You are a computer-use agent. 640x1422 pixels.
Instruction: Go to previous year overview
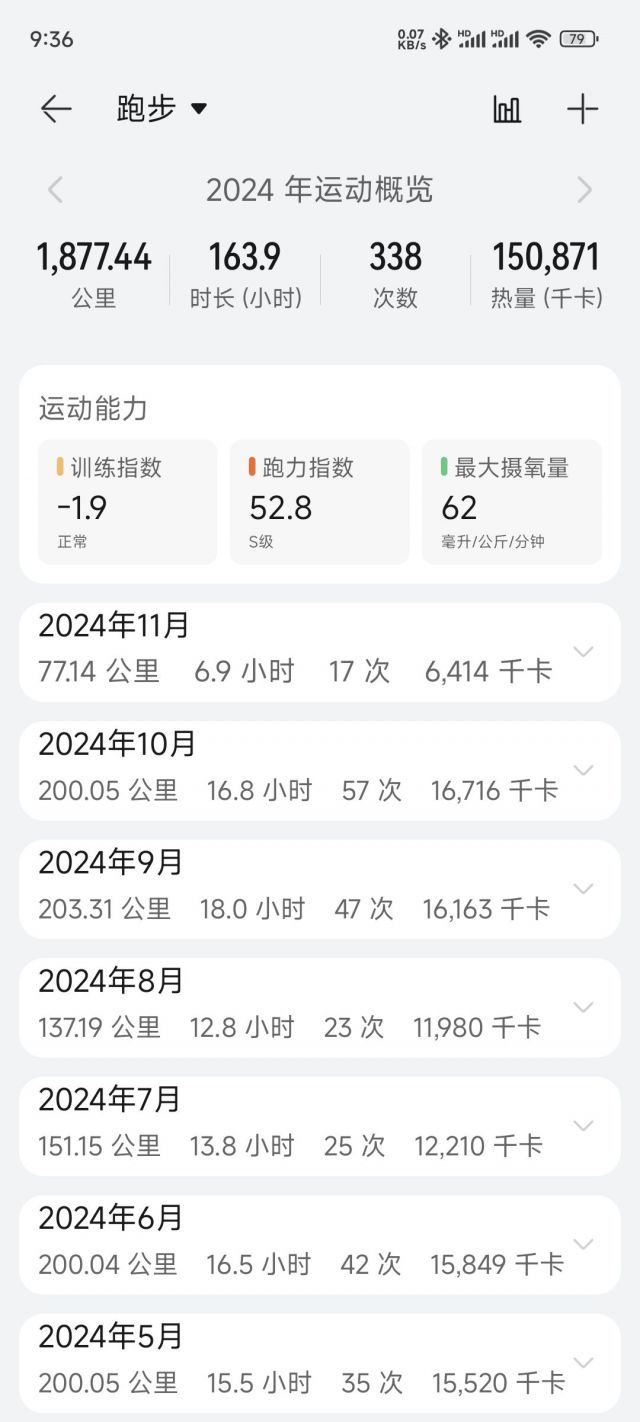coord(56,190)
